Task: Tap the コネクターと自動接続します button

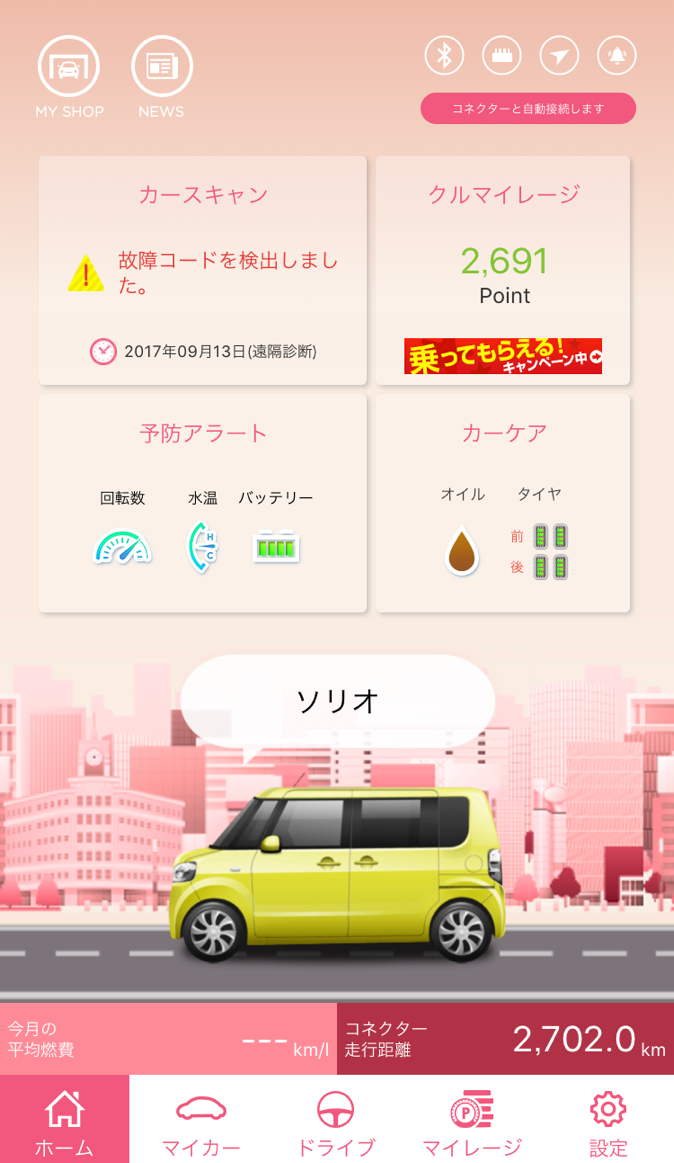Action: coord(528,108)
